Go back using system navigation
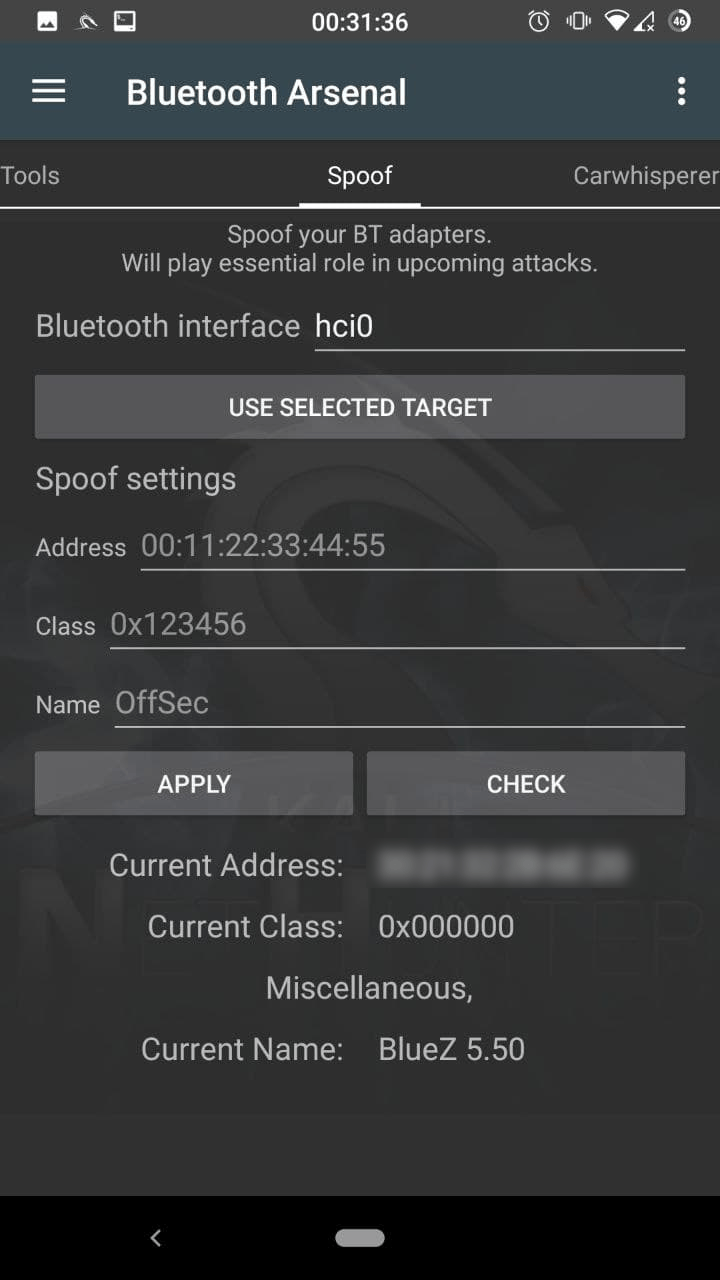Viewport: 720px width, 1280px height. (x=155, y=1238)
